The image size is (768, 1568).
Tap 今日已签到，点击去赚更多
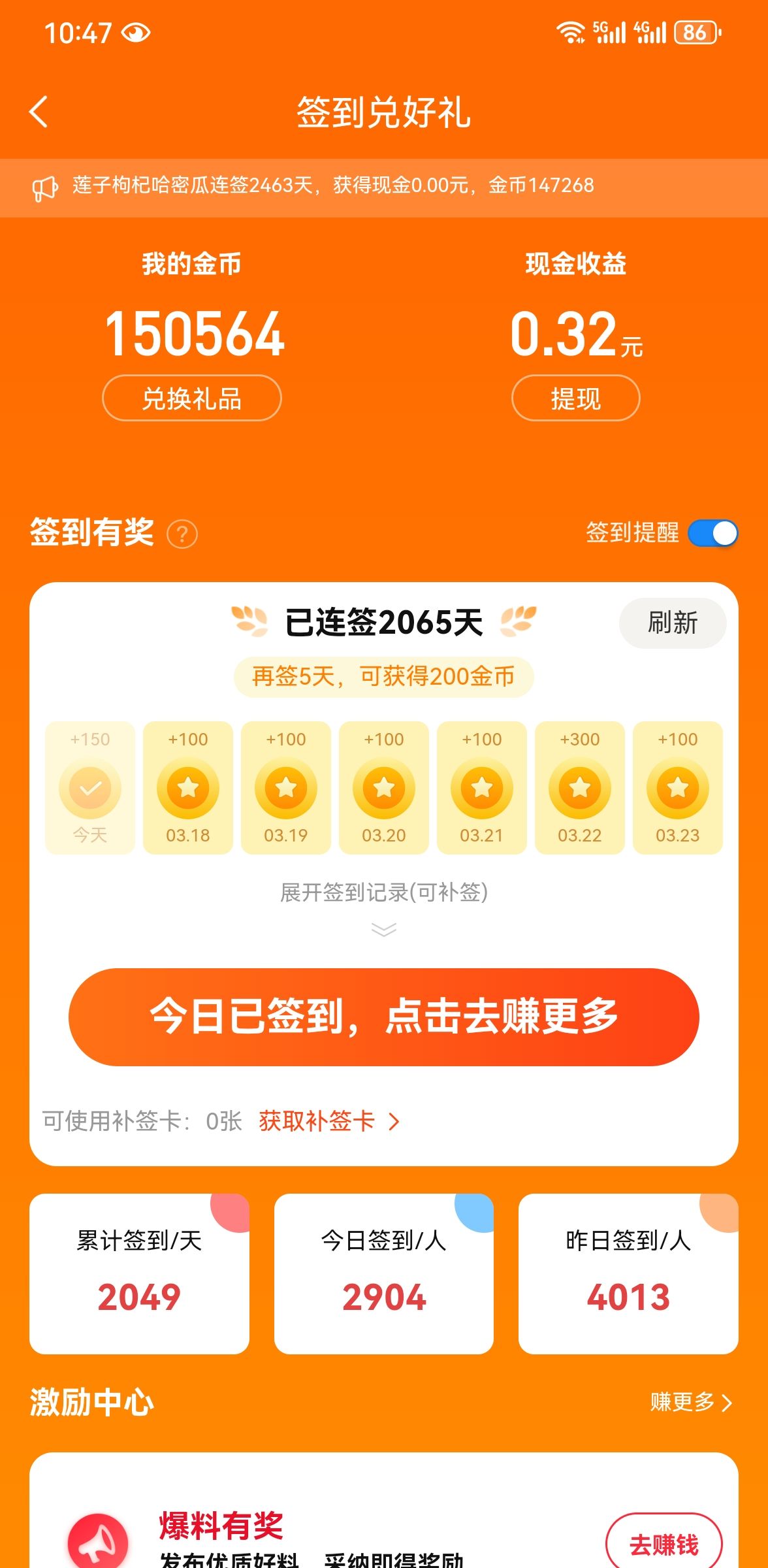[384, 1017]
